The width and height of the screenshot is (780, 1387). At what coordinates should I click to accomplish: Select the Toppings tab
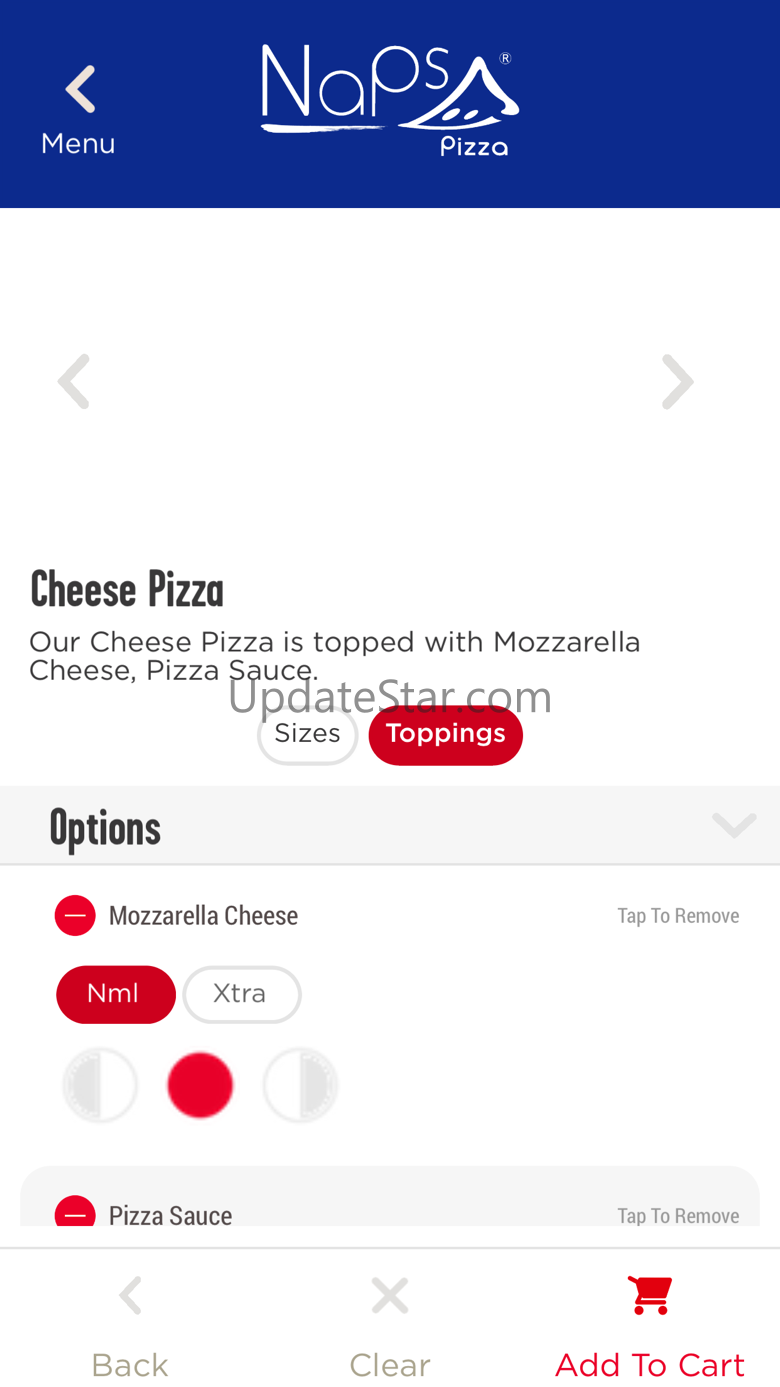coord(445,735)
